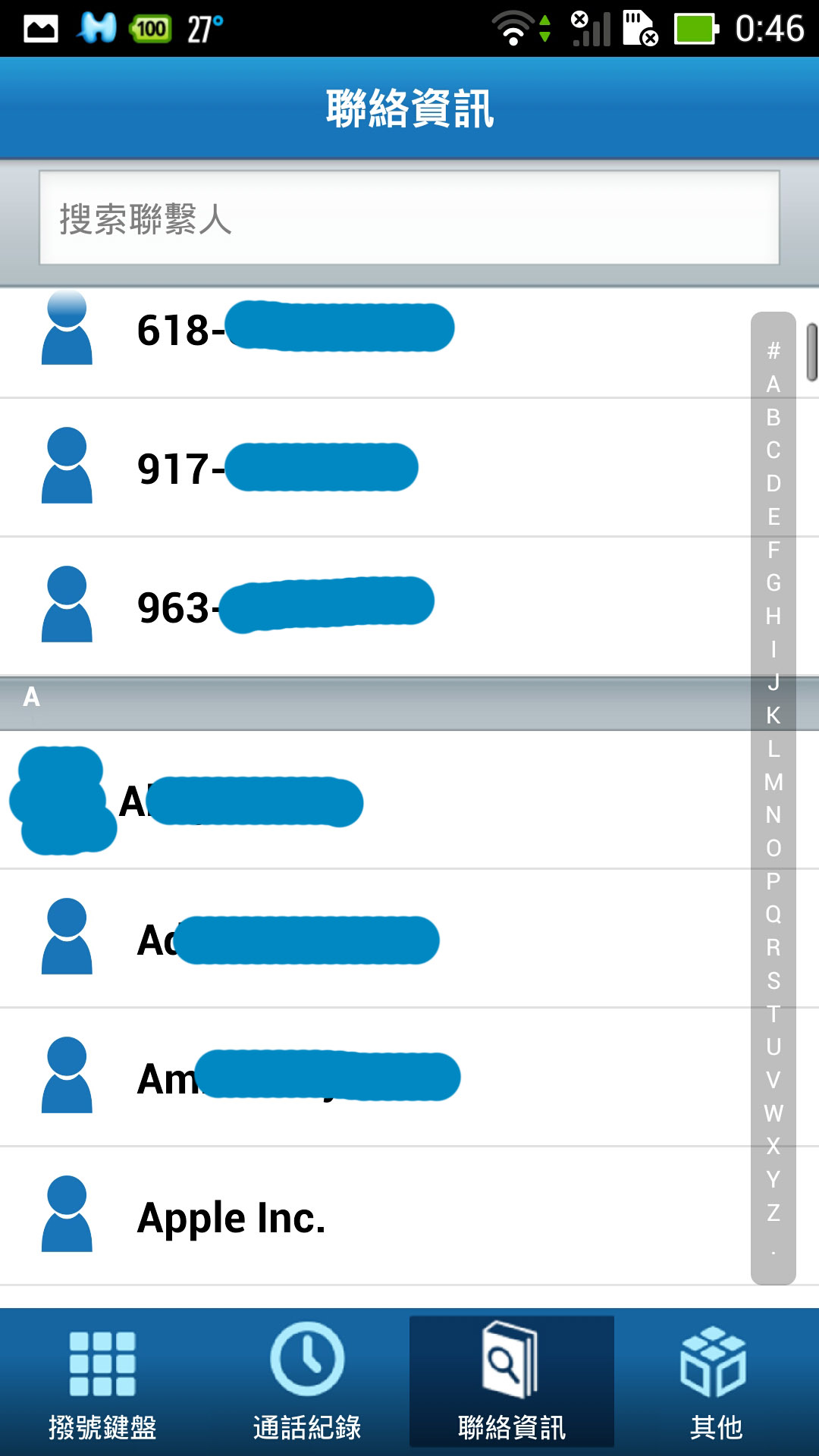Tap the 搜索聯繫人 search field

click(x=409, y=218)
